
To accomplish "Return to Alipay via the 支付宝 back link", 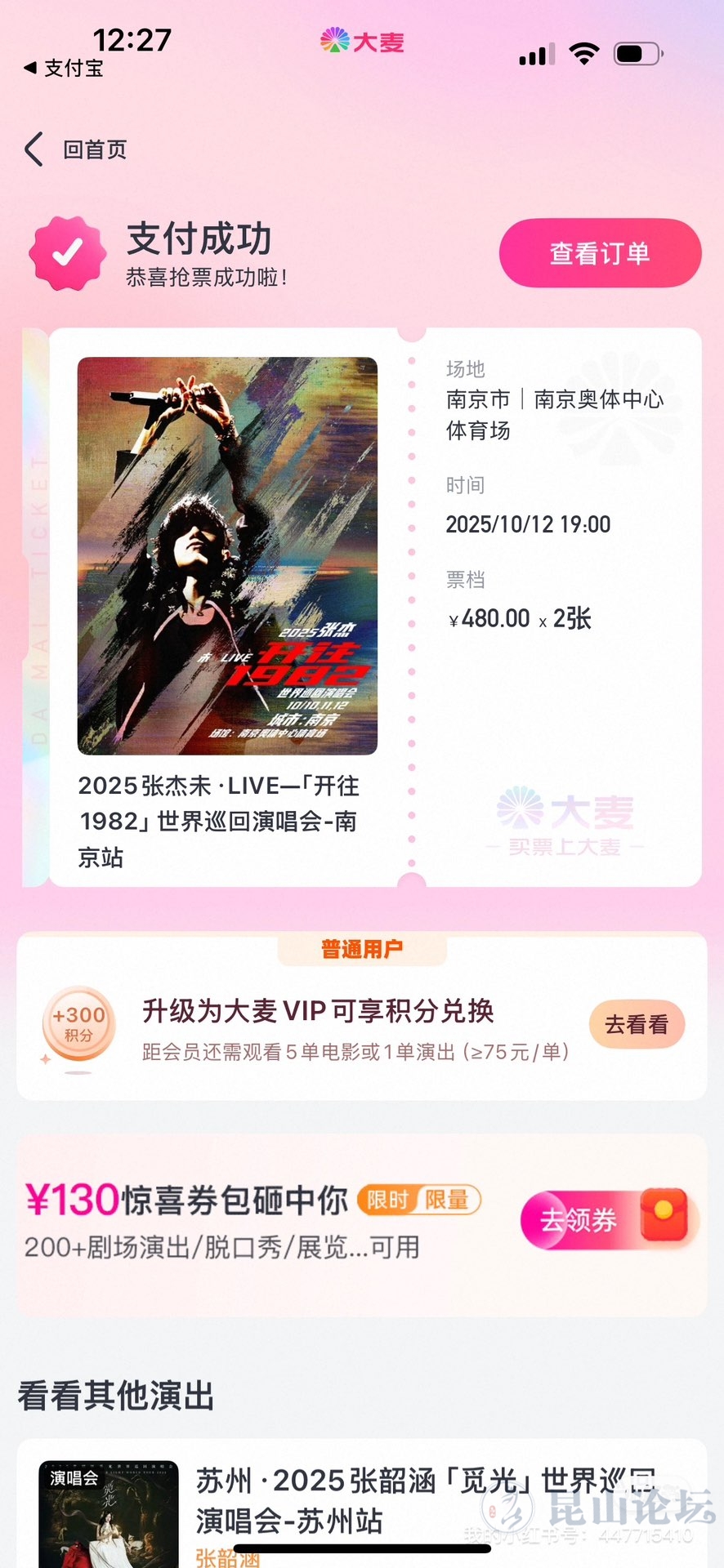I will click(64, 69).
